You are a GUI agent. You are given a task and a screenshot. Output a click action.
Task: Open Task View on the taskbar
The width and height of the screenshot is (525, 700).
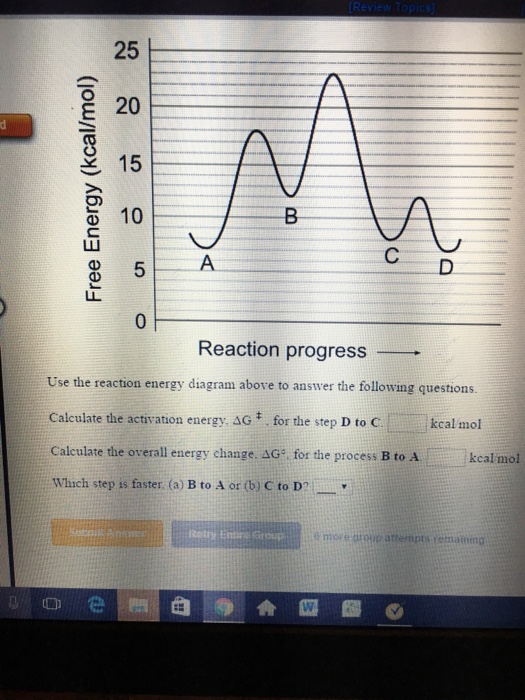pyautogui.click(x=51, y=604)
